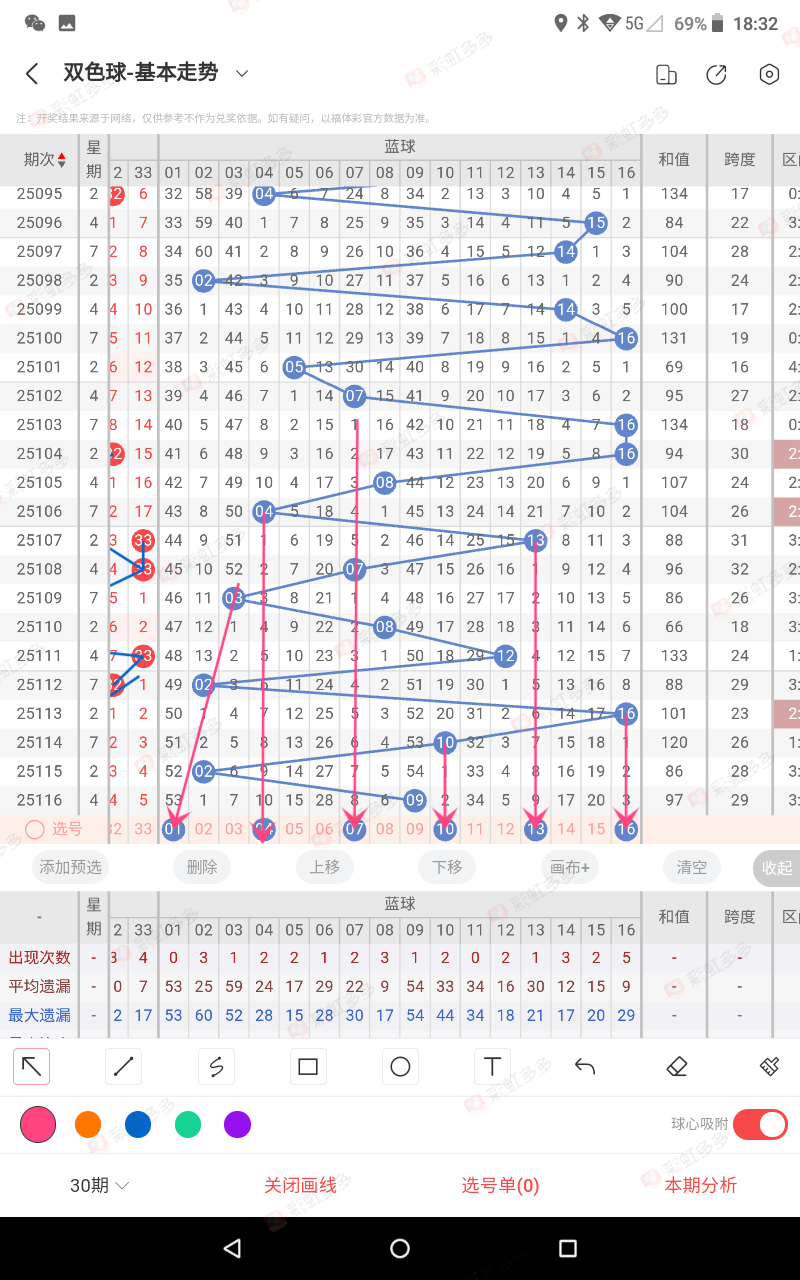Pick the blue color swatch
The image size is (800, 1280).
click(138, 1125)
